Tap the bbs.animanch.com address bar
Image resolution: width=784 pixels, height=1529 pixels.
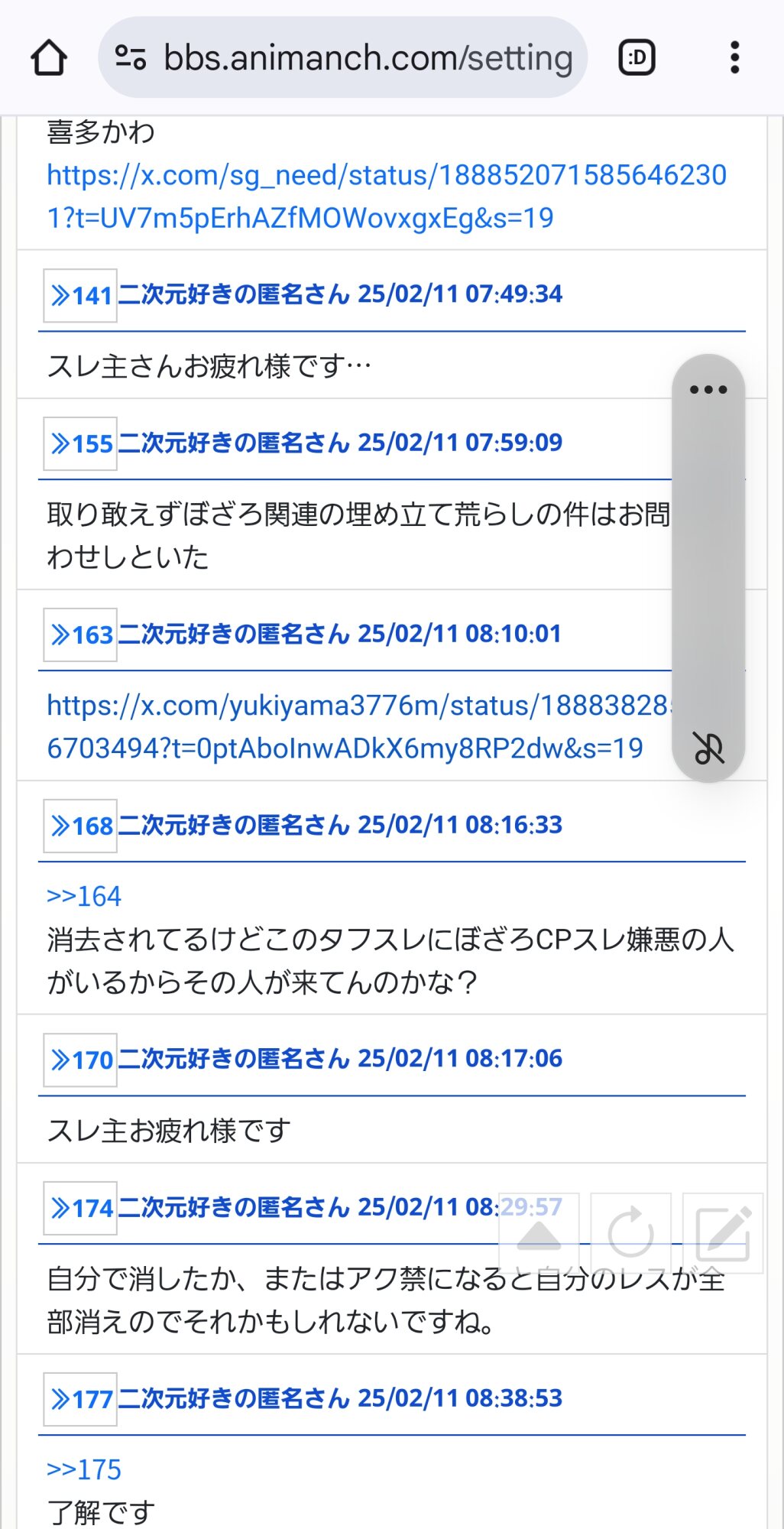click(342, 58)
